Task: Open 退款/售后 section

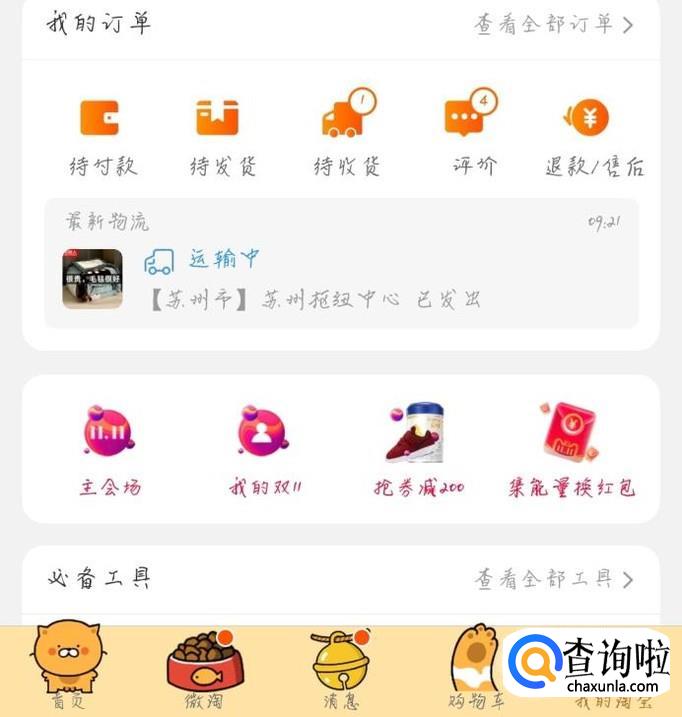Action: coord(592,135)
